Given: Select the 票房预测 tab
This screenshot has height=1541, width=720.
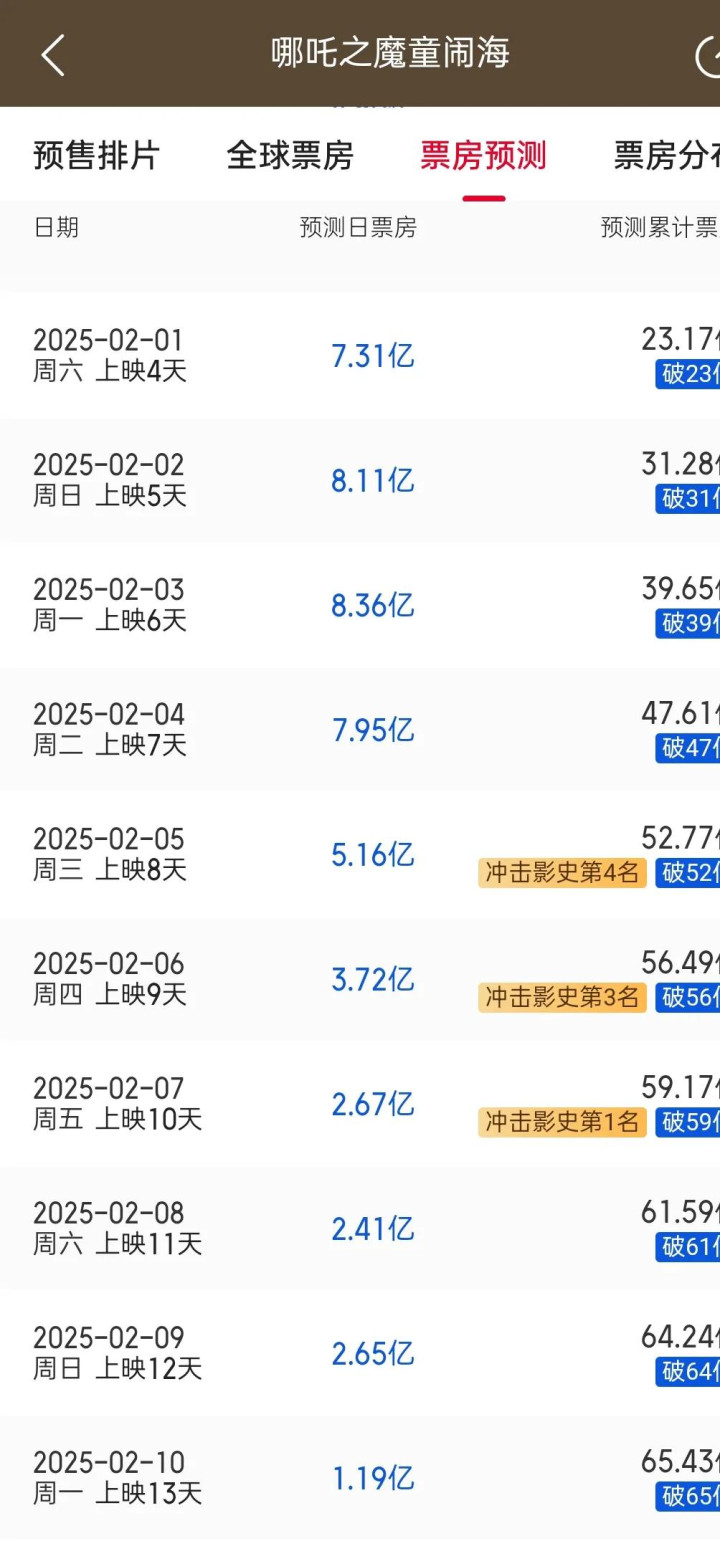Looking at the screenshot, I should 483,156.
